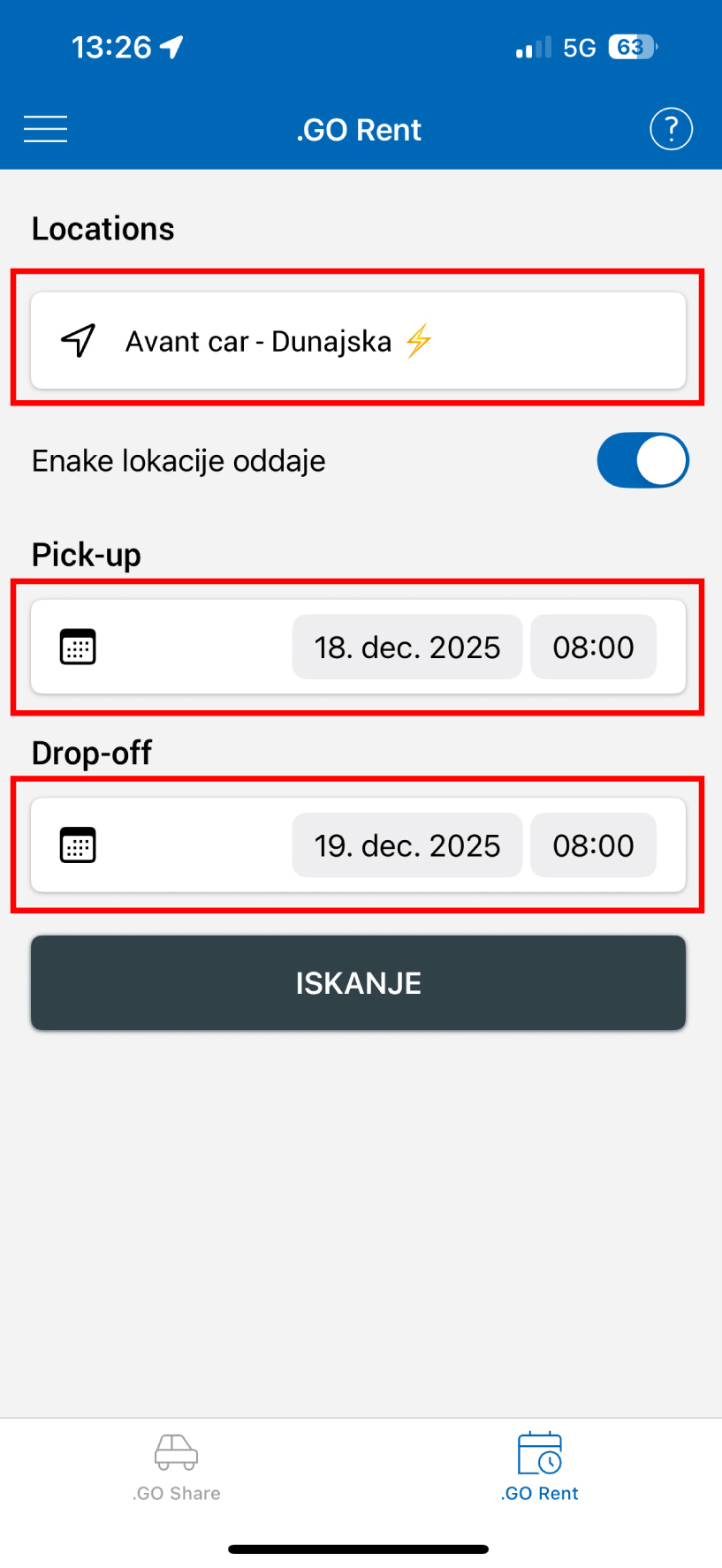Image resolution: width=722 pixels, height=1568 pixels.
Task: Open the help question mark icon
Action: [671, 129]
